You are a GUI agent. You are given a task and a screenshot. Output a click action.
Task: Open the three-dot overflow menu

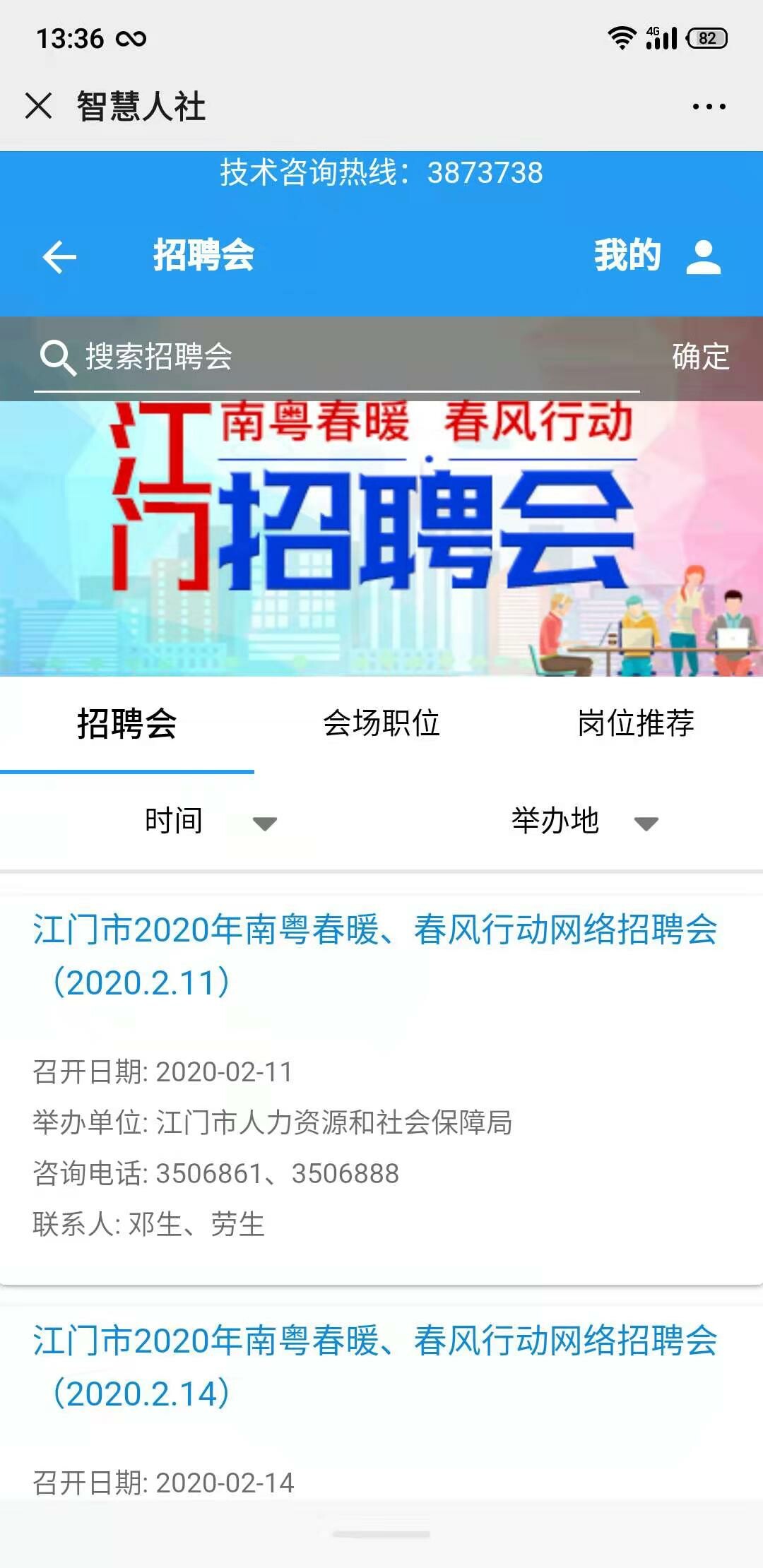coord(709,107)
